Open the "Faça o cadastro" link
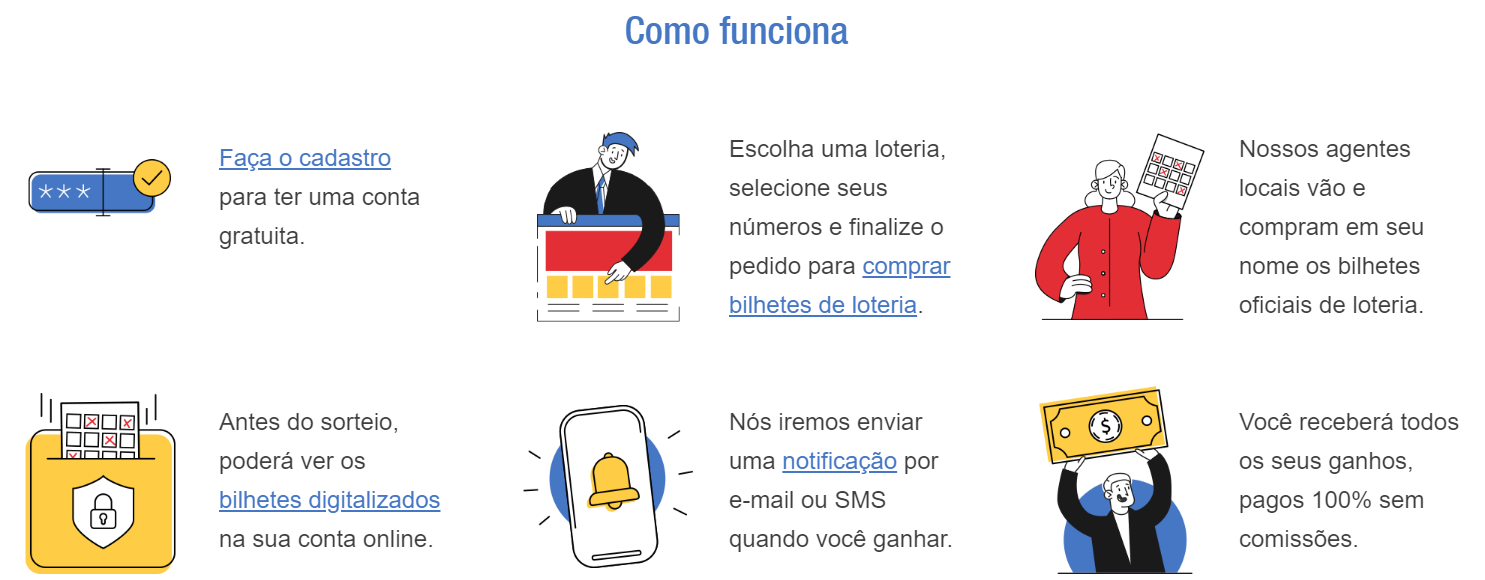 (305, 158)
